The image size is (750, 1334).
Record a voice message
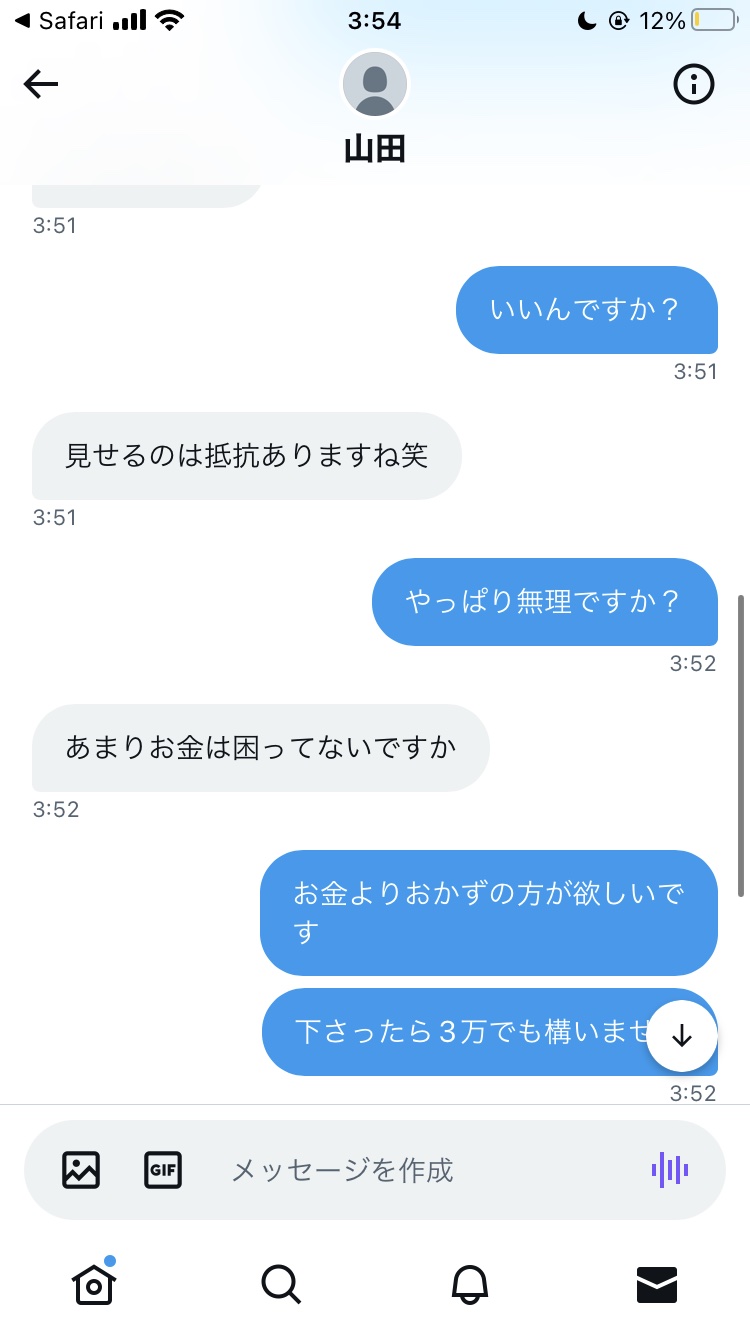point(670,1169)
